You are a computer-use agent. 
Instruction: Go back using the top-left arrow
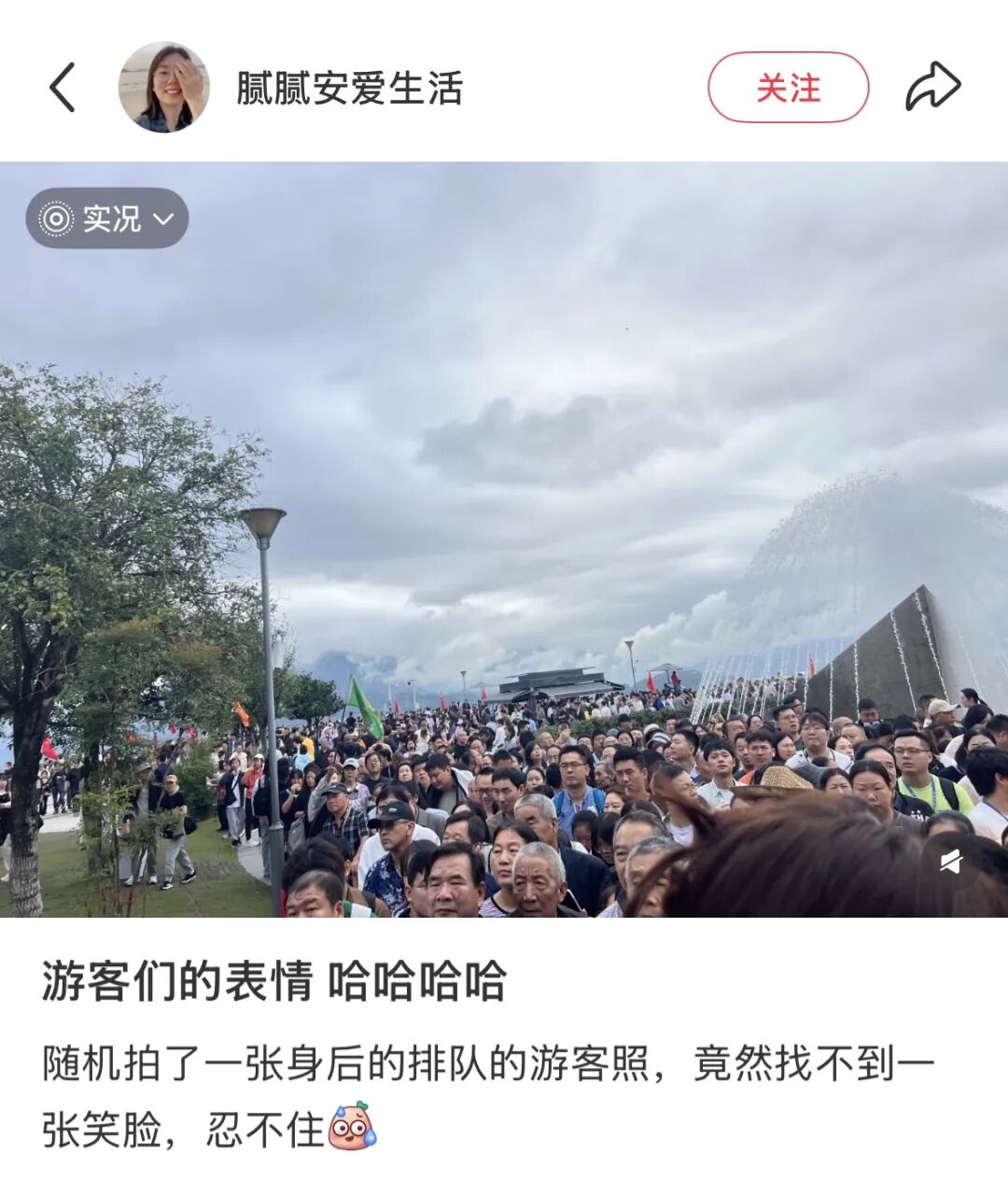click(x=63, y=88)
